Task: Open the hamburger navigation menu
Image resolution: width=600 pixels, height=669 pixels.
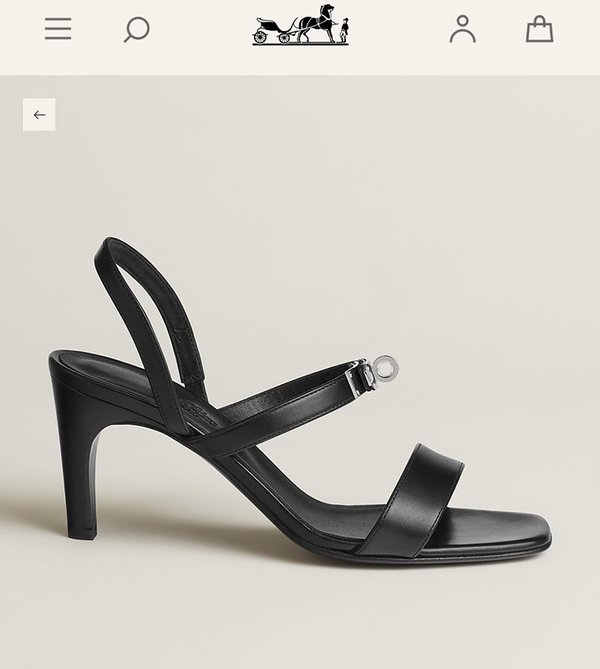Action: (x=58, y=29)
